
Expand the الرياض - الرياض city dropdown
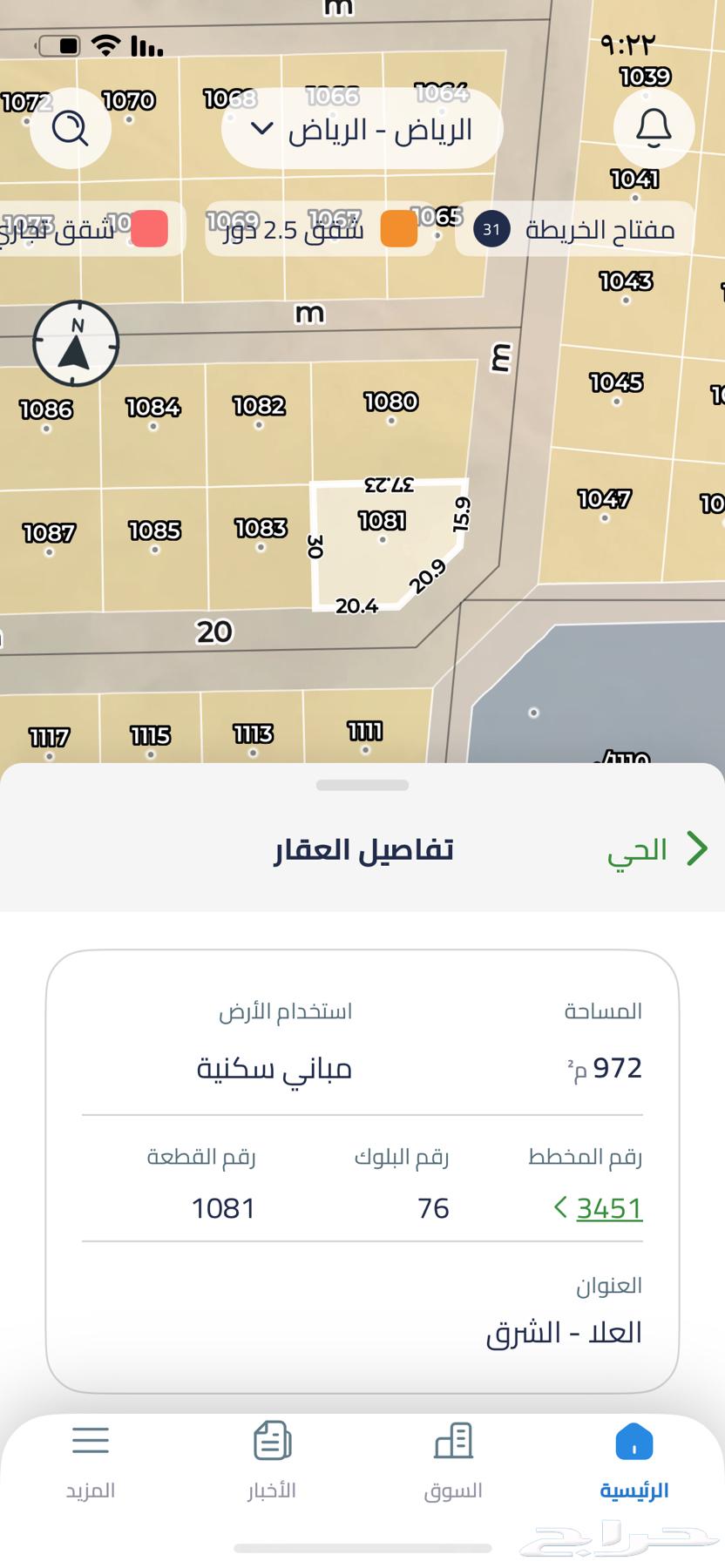(x=360, y=128)
